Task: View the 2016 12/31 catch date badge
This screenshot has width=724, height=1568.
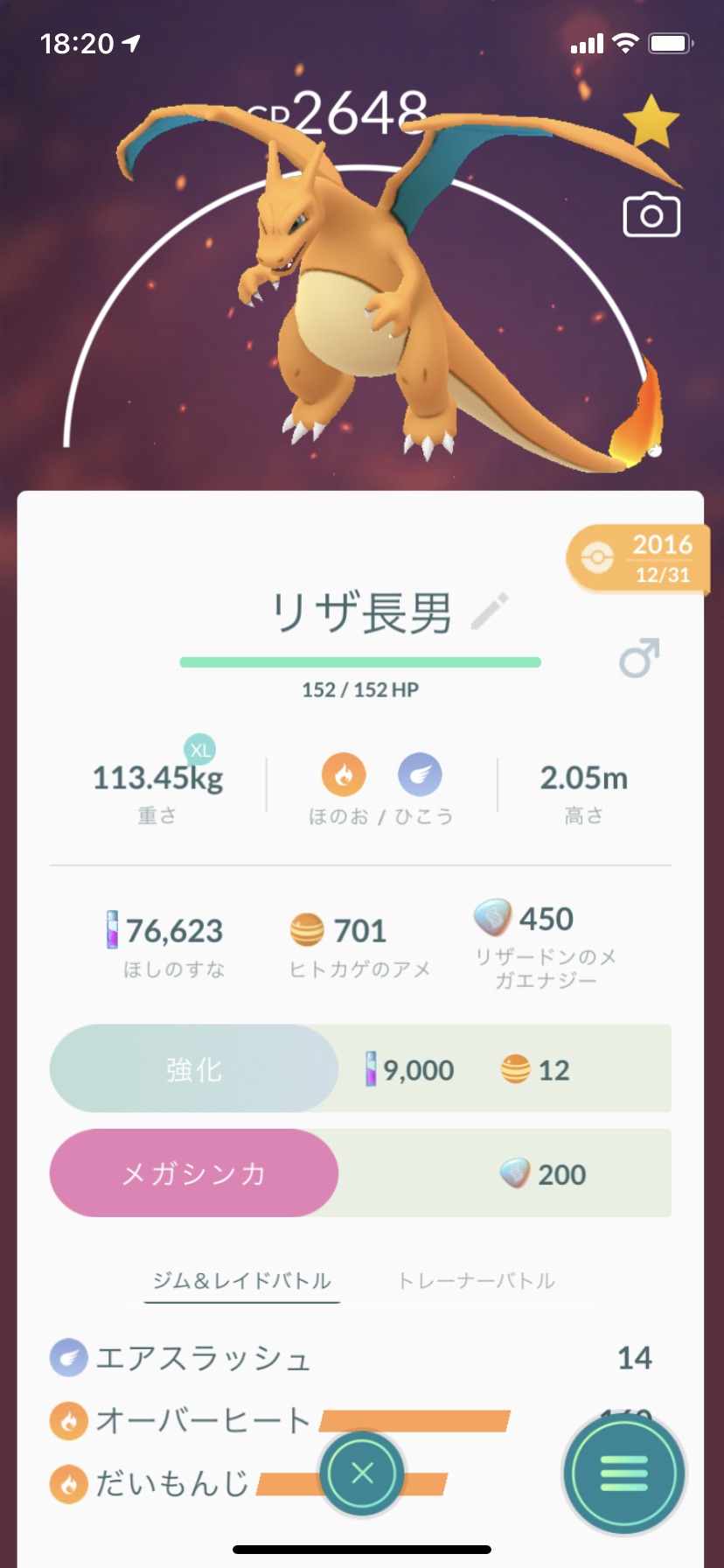Action: pos(638,558)
